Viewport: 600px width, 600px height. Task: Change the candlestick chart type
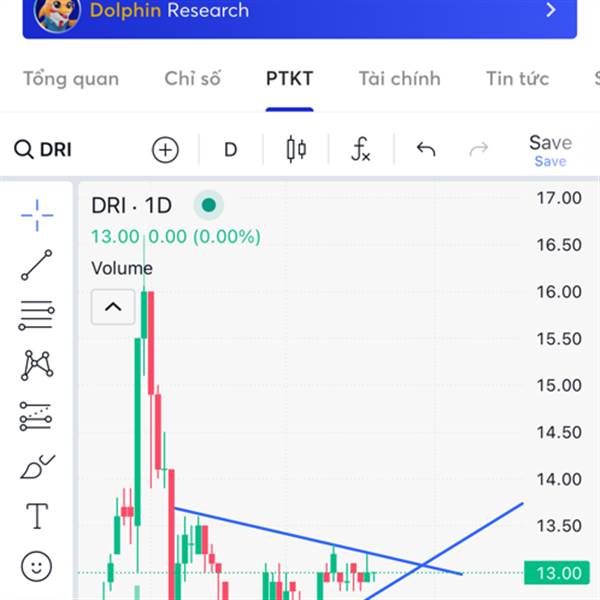coord(296,149)
